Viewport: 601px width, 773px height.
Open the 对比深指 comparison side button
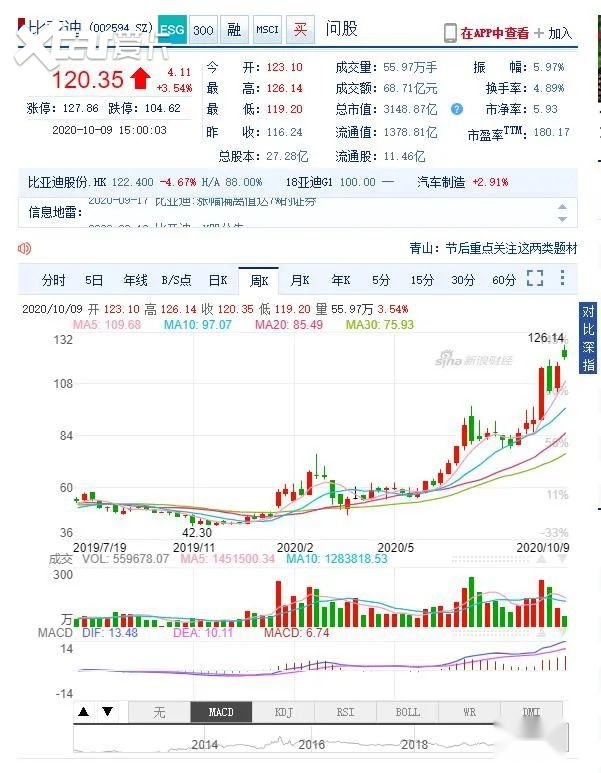[589, 338]
